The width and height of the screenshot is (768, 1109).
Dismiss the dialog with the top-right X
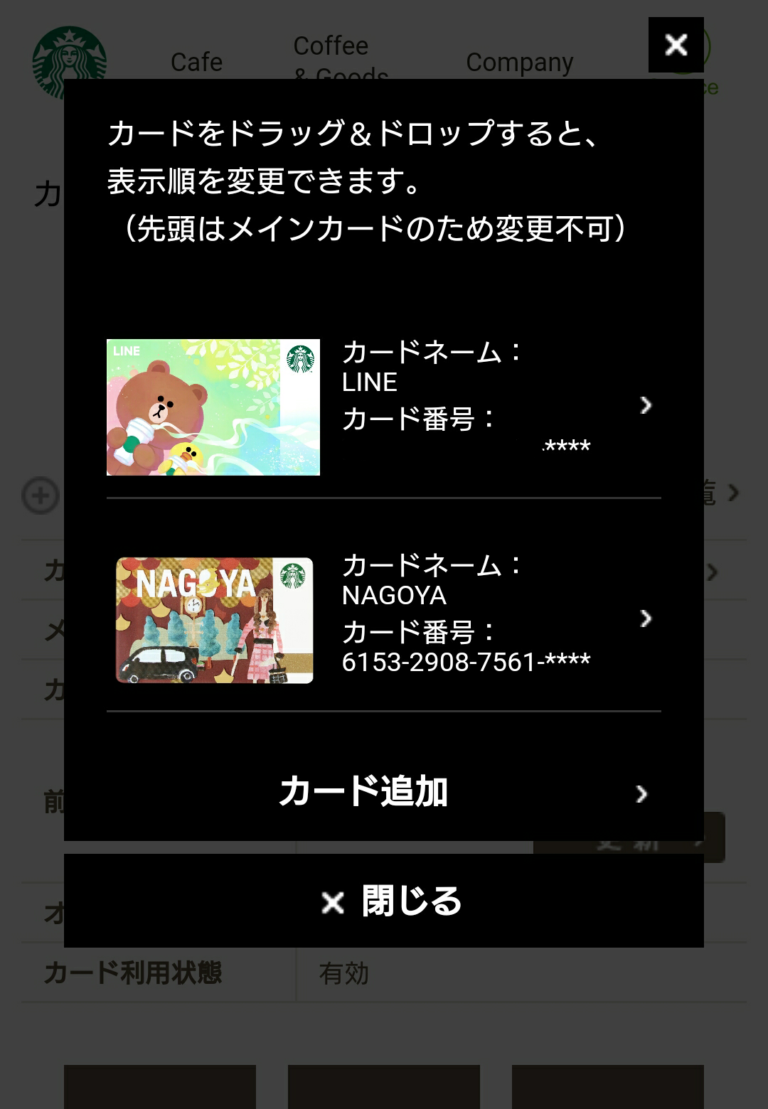point(676,44)
